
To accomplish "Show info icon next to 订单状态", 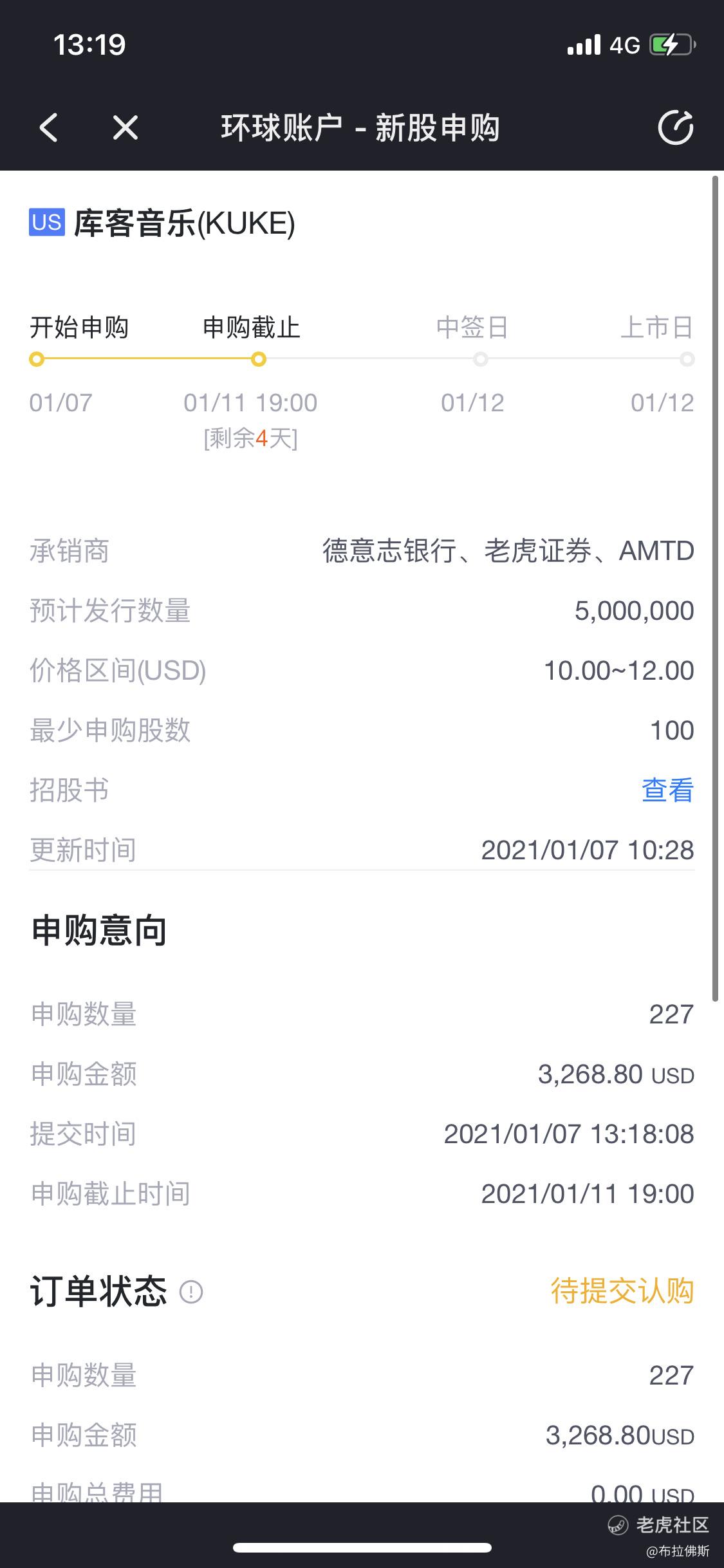I will click(x=191, y=1291).
